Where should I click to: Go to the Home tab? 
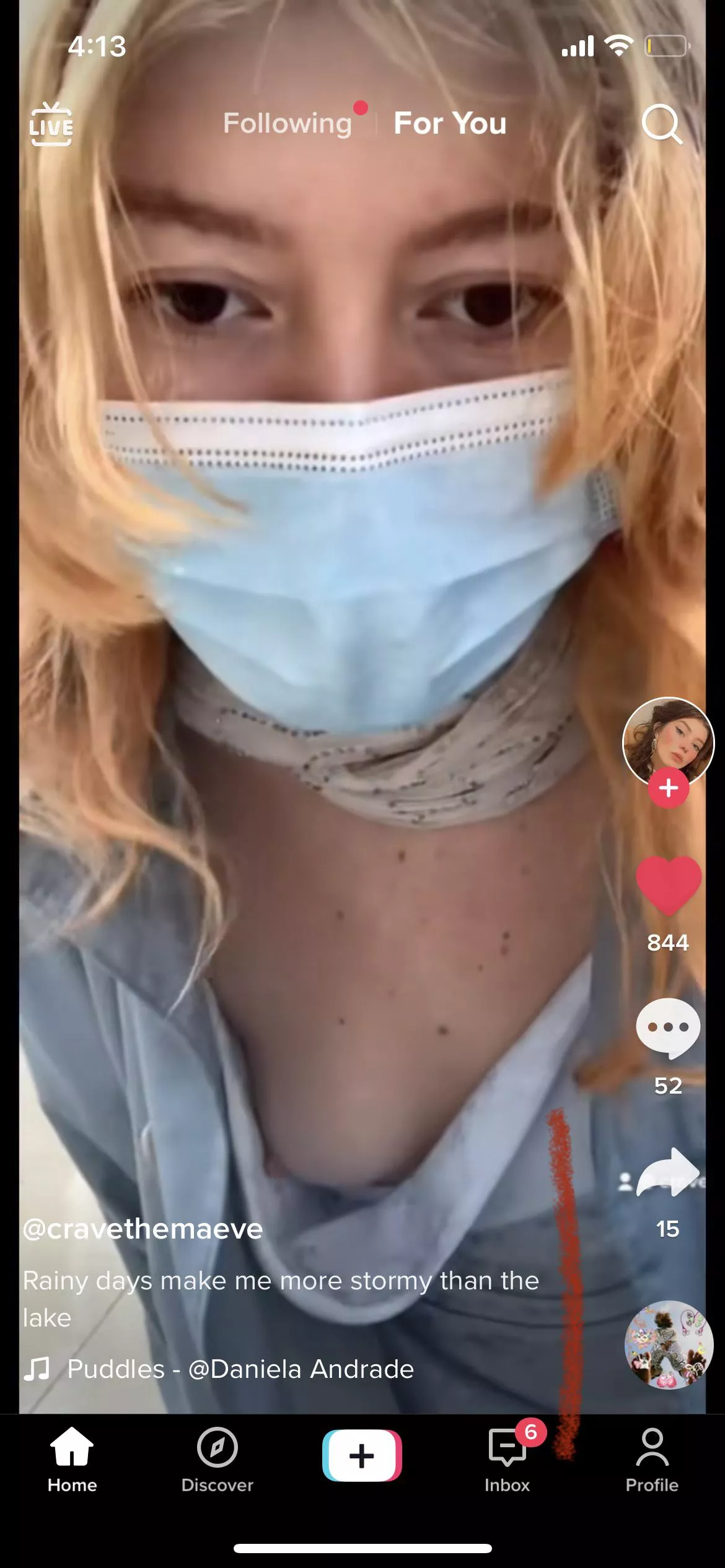pos(72,1460)
